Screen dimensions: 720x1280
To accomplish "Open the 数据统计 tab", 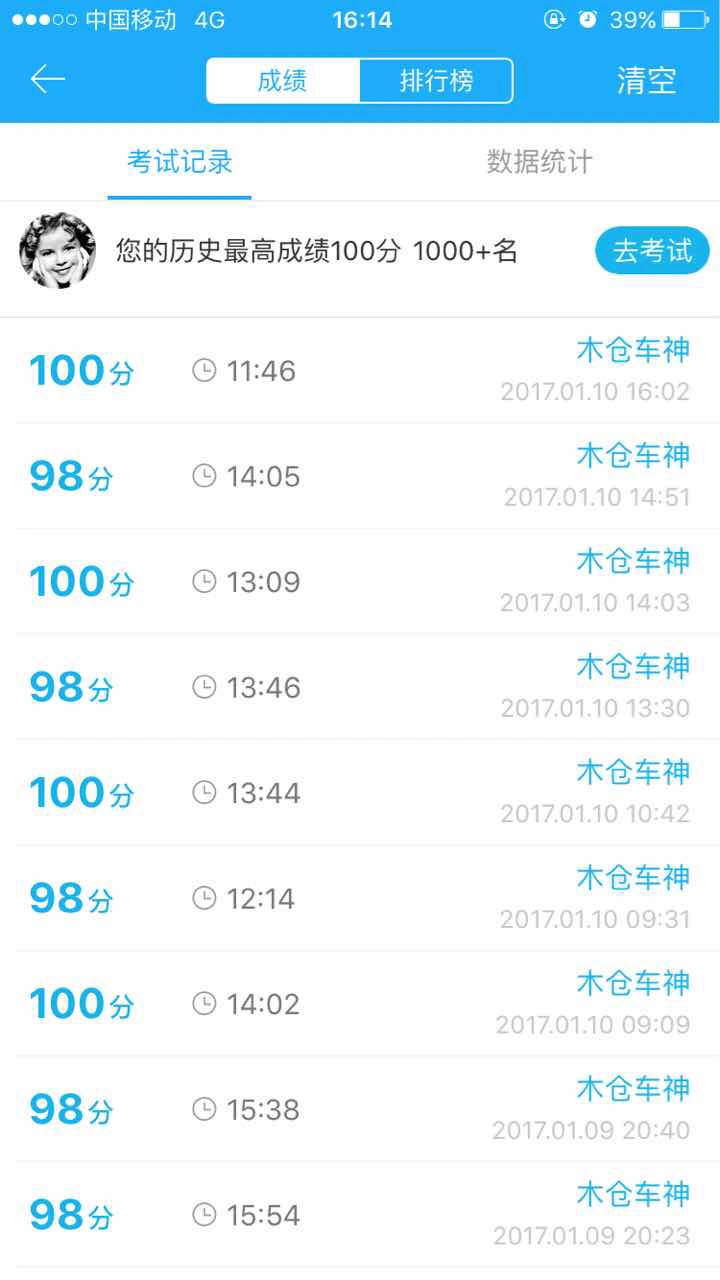I will 540,162.
